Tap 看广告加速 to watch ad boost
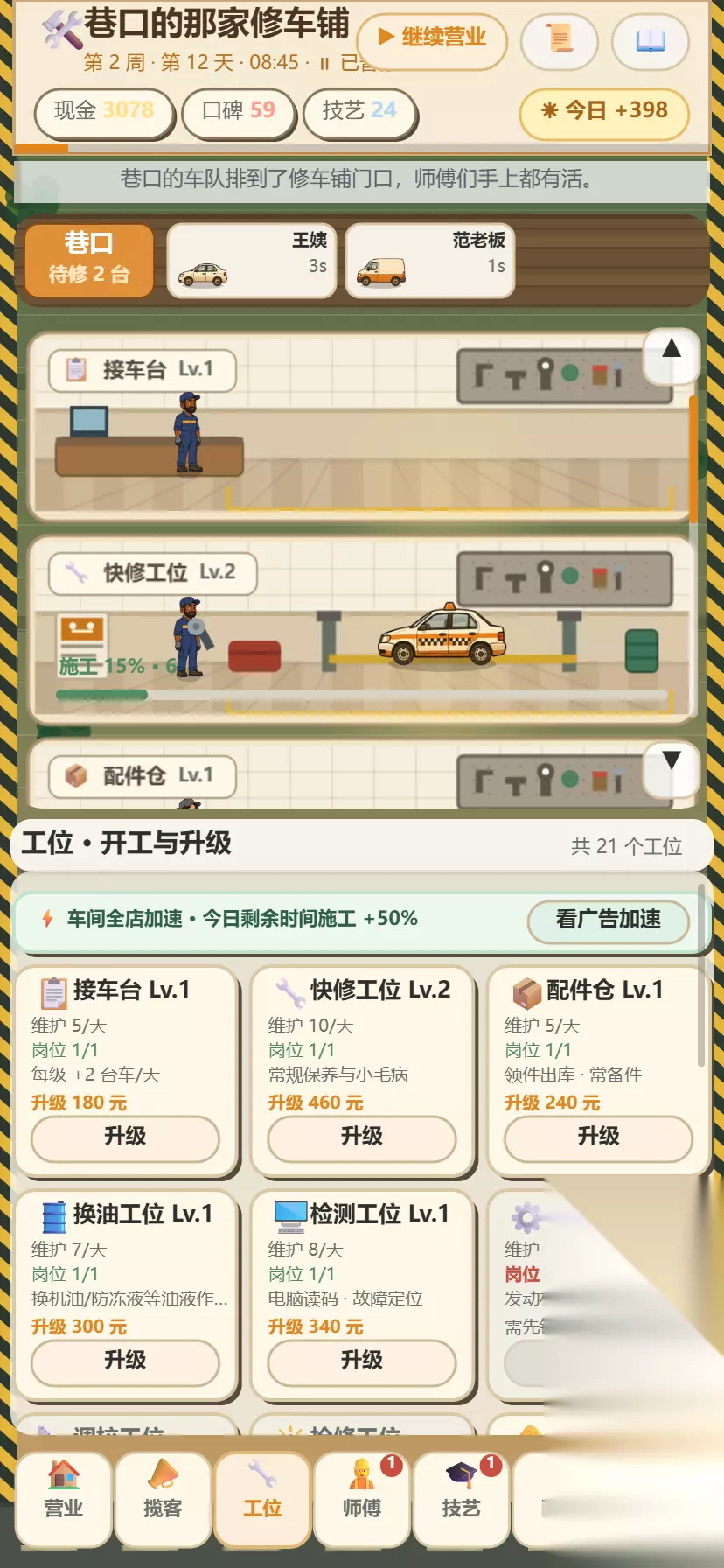 [609, 920]
